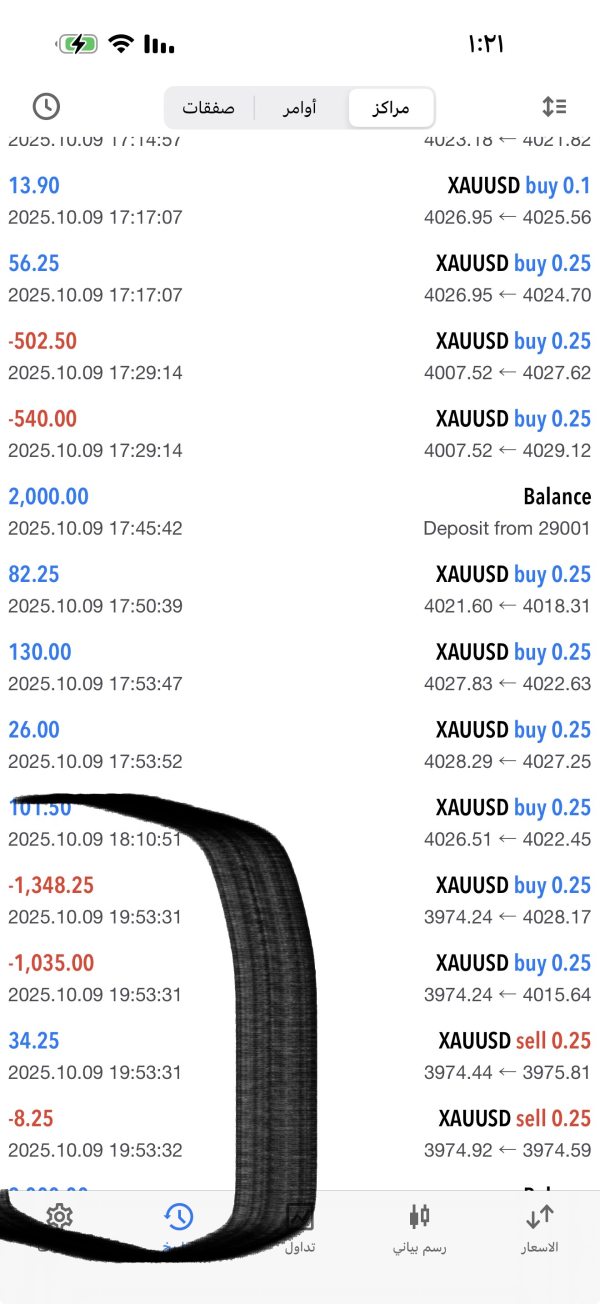Open the رسم بياني chart tab
Viewport: 600px width, 1304px height.
click(419, 1228)
